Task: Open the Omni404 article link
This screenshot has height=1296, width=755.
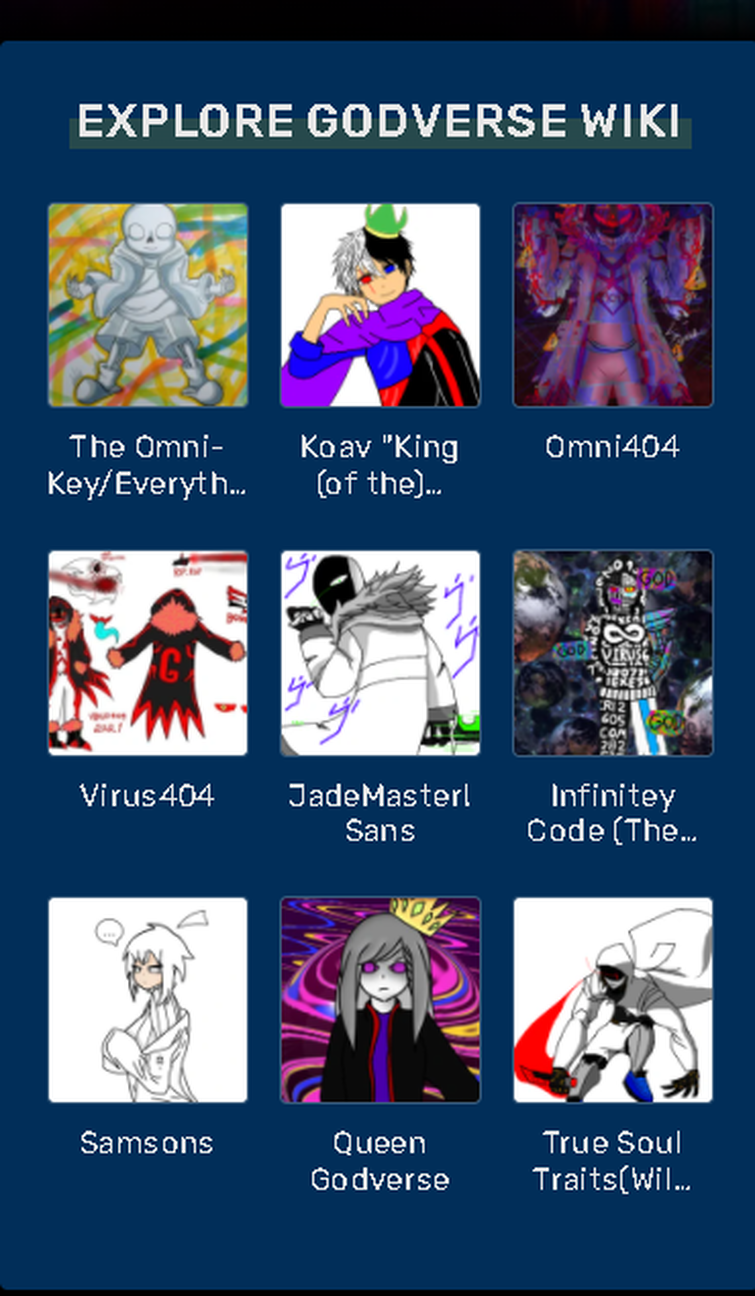Action: 612,446
